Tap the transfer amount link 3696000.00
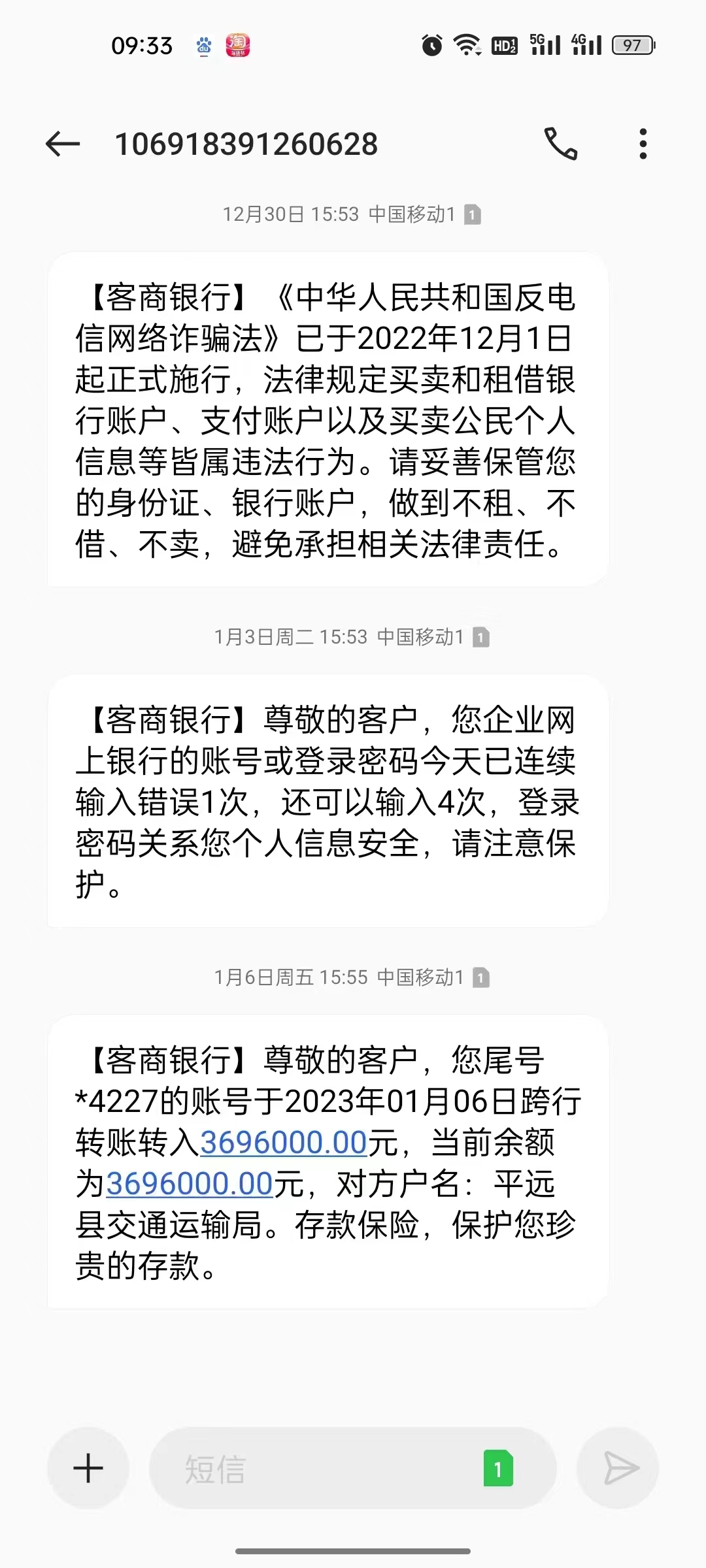The height and width of the screenshot is (1568, 706). [283, 1143]
